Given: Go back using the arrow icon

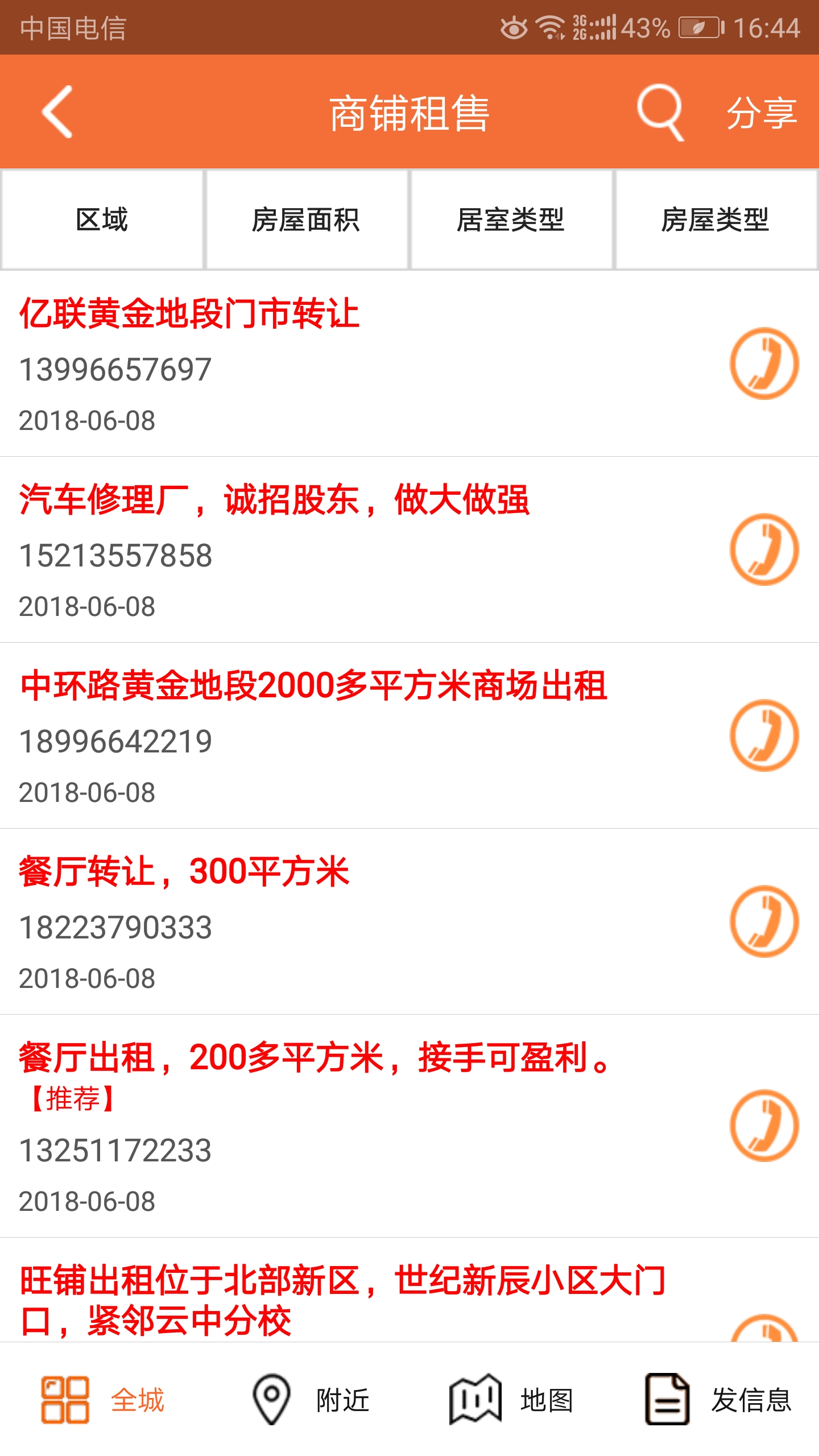Looking at the screenshot, I should (57, 112).
